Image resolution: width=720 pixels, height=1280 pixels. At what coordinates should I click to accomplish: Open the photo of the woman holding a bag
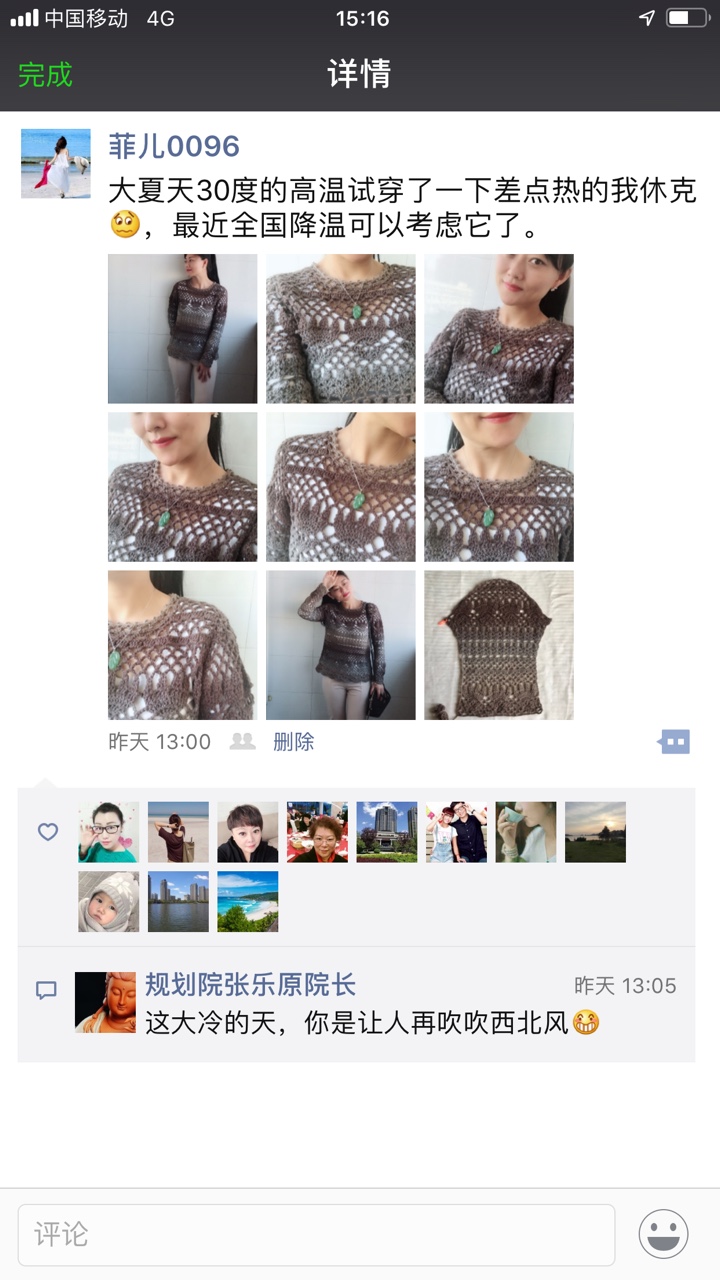point(340,645)
